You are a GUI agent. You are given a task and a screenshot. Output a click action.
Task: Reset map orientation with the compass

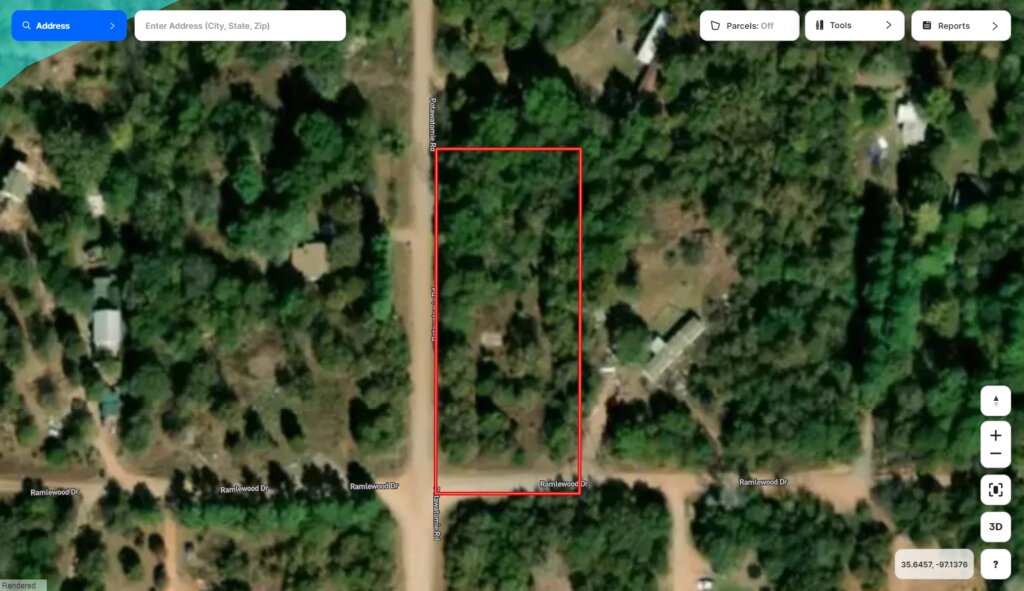pos(995,401)
